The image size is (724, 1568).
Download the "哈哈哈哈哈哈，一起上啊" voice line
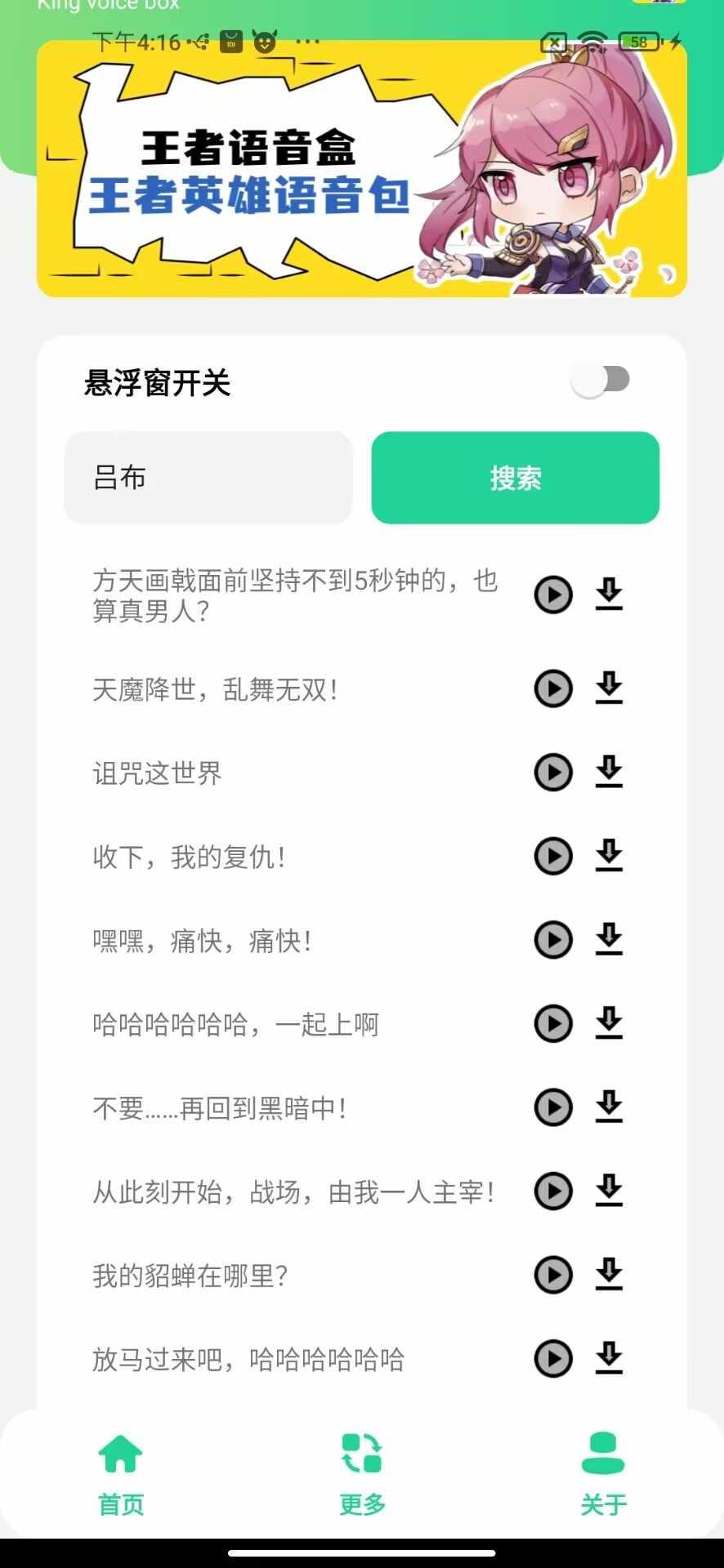(x=609, y=1024)
